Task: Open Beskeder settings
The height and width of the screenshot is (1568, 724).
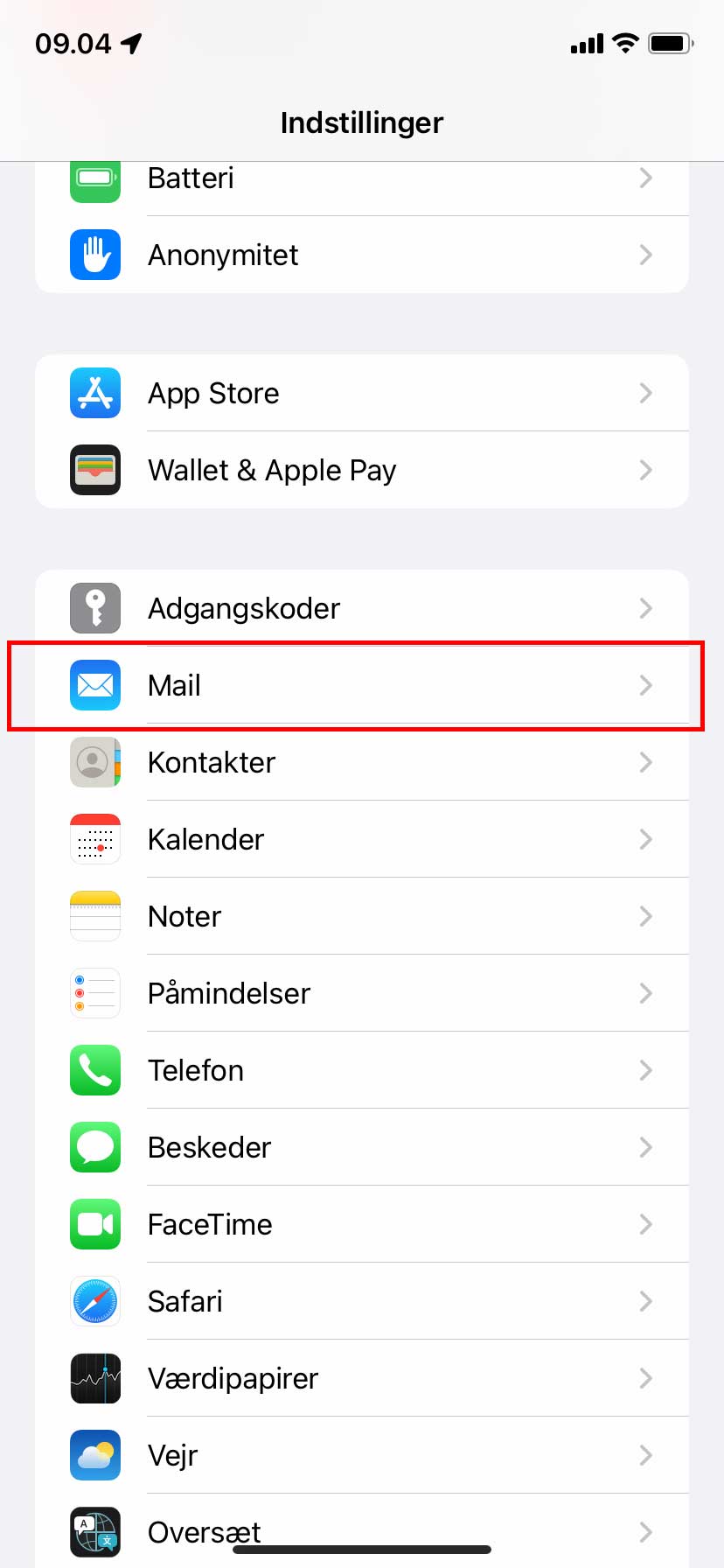Action: [x=362, y=1147]
